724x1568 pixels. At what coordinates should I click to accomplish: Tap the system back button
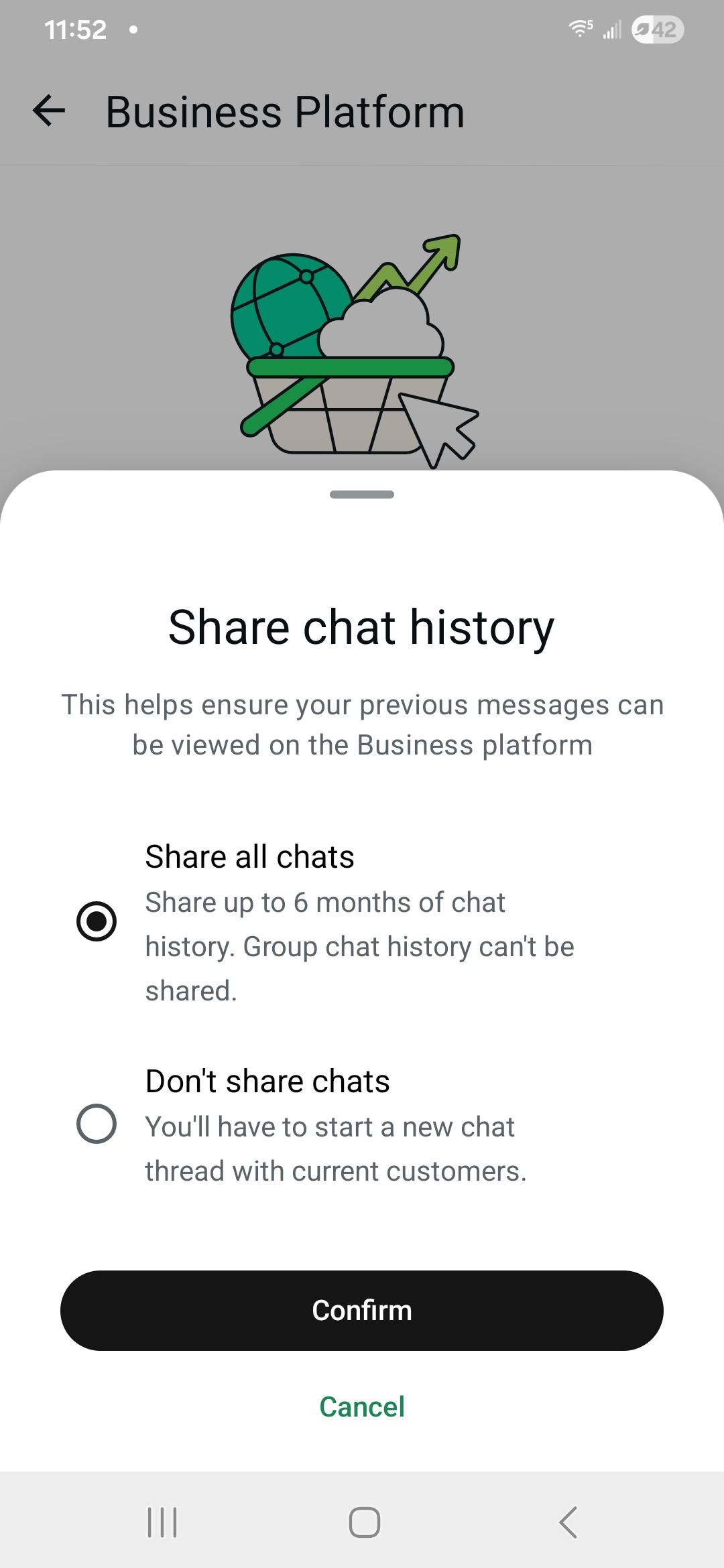567,1522
